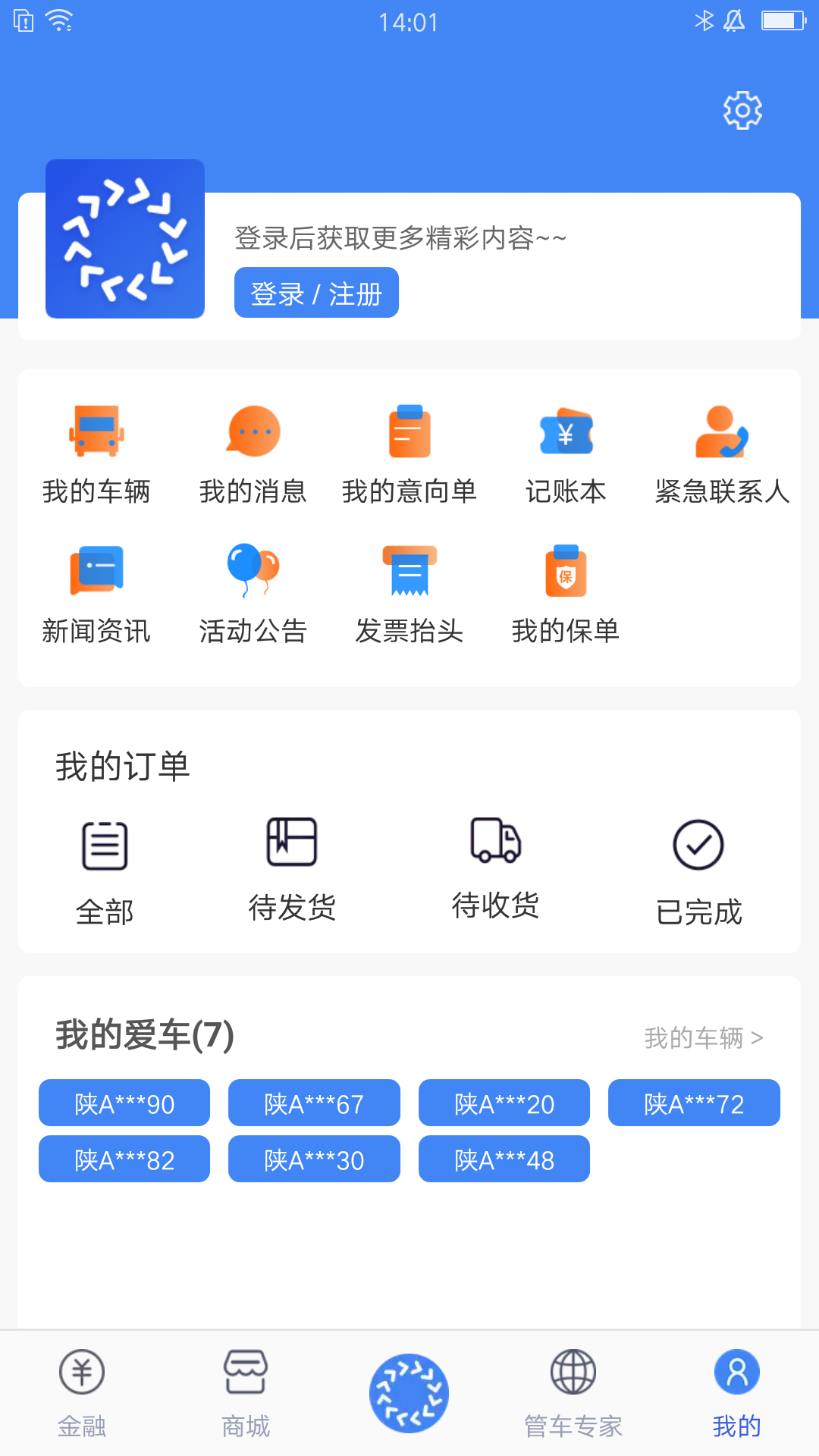
Task: Select vehicle plate 陕A***90
Action: 124,1103
